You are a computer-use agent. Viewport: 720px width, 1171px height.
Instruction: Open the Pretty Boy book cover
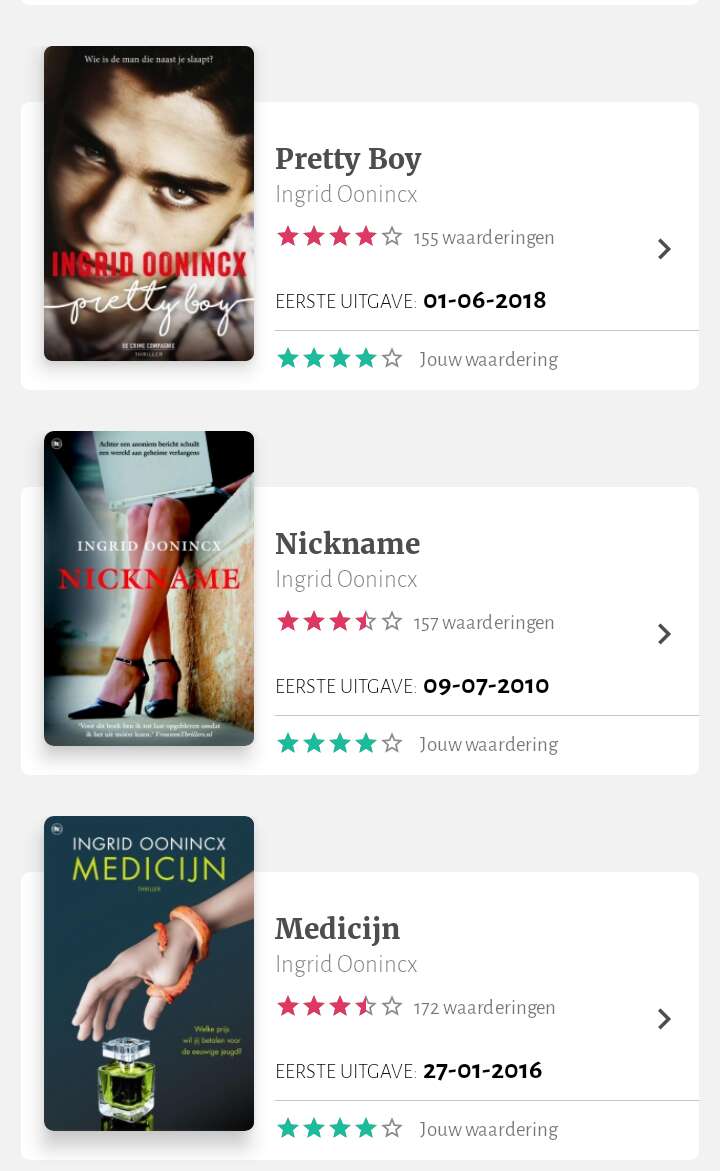tap(149, 203)
